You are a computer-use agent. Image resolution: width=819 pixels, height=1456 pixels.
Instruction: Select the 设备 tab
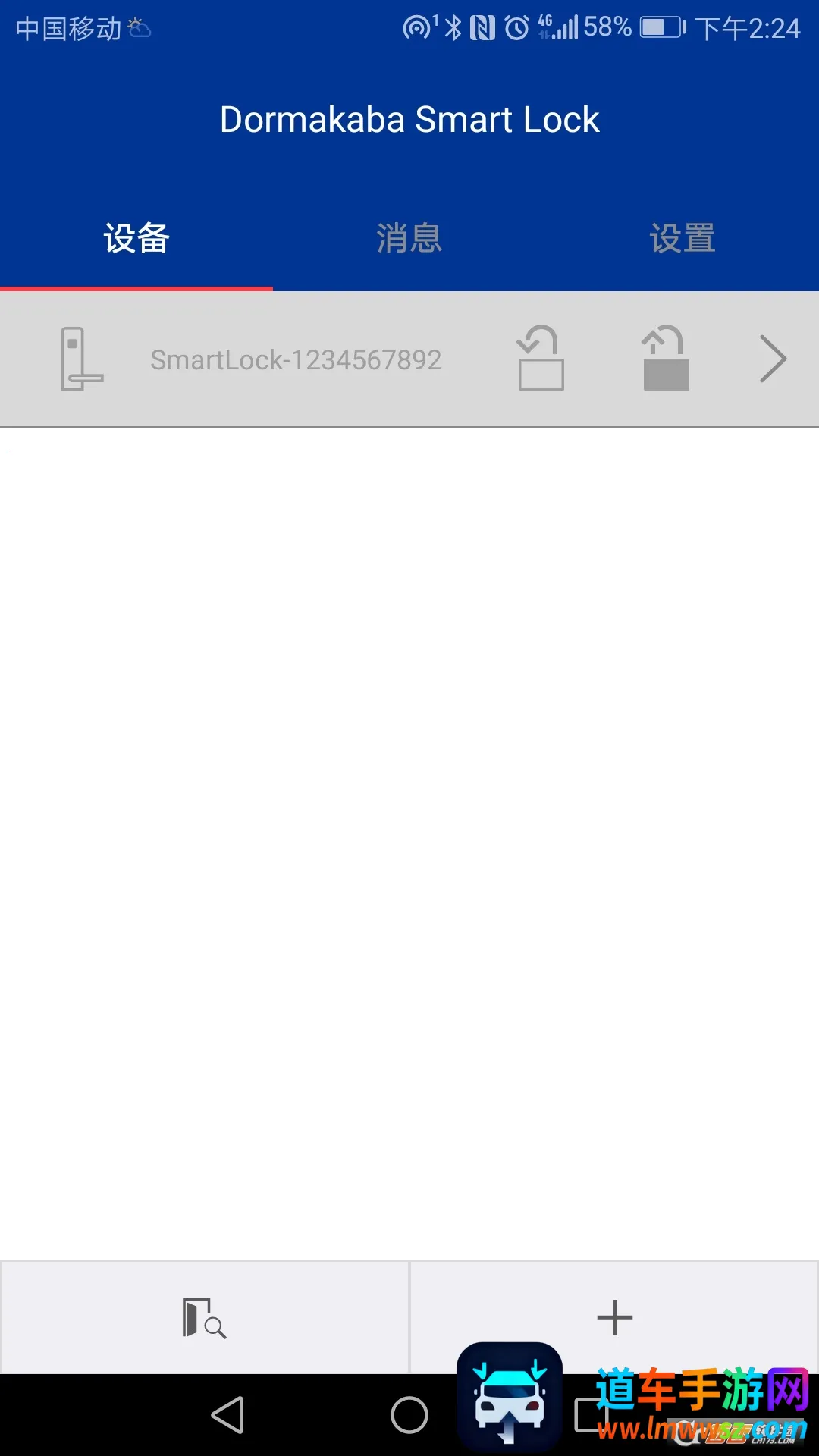(136, 238)
